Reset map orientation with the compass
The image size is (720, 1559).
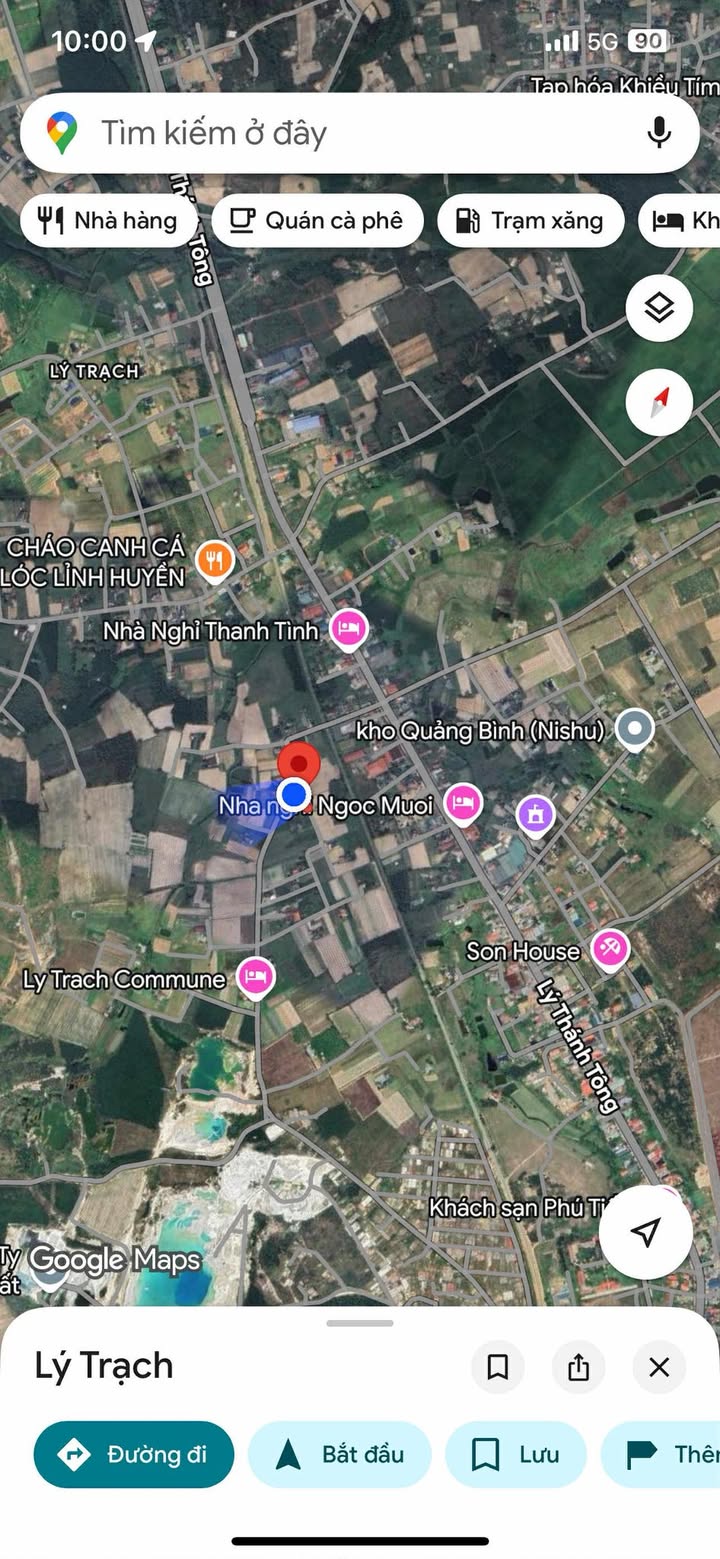tap(659, 402)
